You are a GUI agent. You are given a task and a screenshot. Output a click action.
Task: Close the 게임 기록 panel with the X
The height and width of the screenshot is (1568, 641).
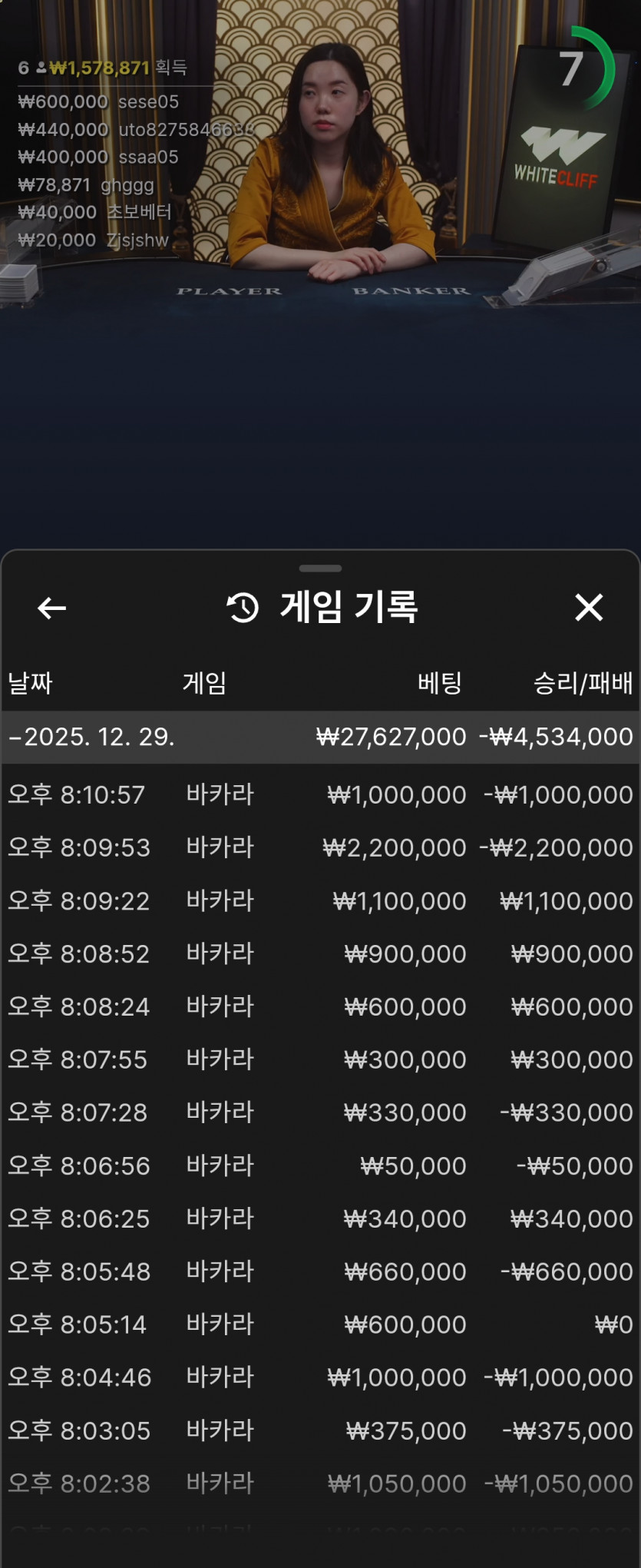pos(589,608)
